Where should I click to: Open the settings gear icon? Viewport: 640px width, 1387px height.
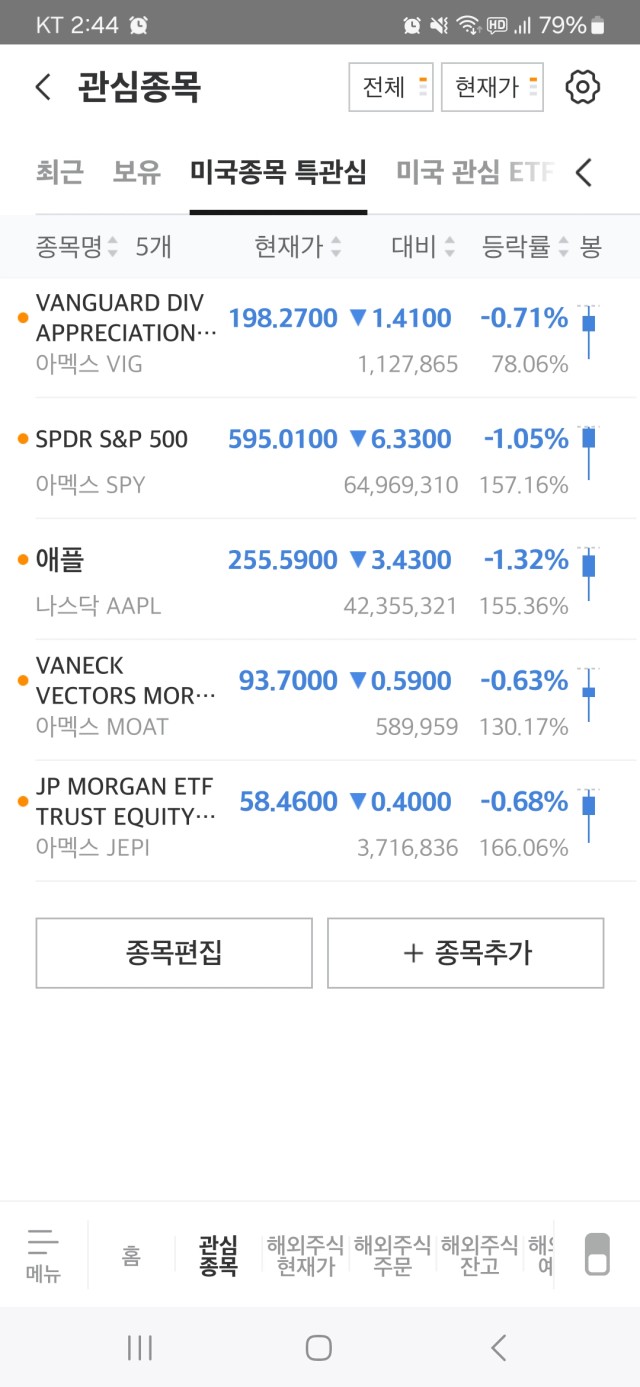coord(582,88)
